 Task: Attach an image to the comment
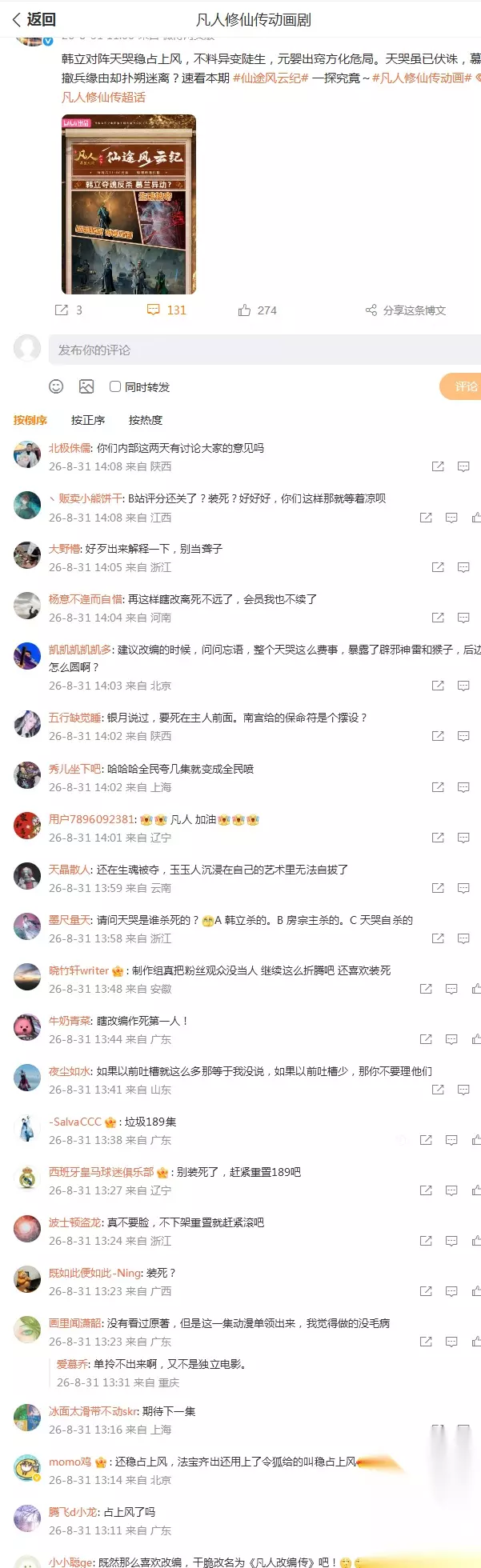86,386
